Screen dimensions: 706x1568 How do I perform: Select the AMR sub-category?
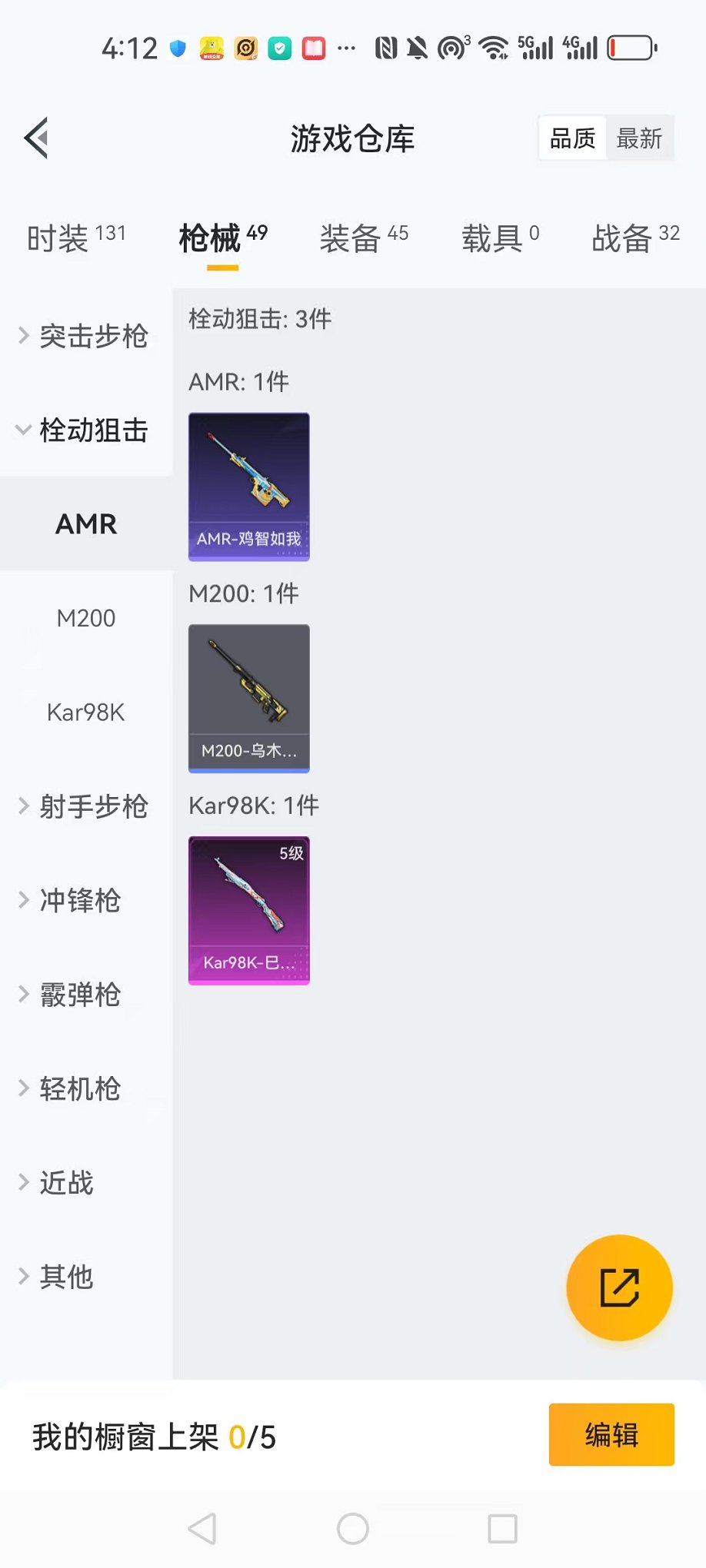click(x=86, y=524)
